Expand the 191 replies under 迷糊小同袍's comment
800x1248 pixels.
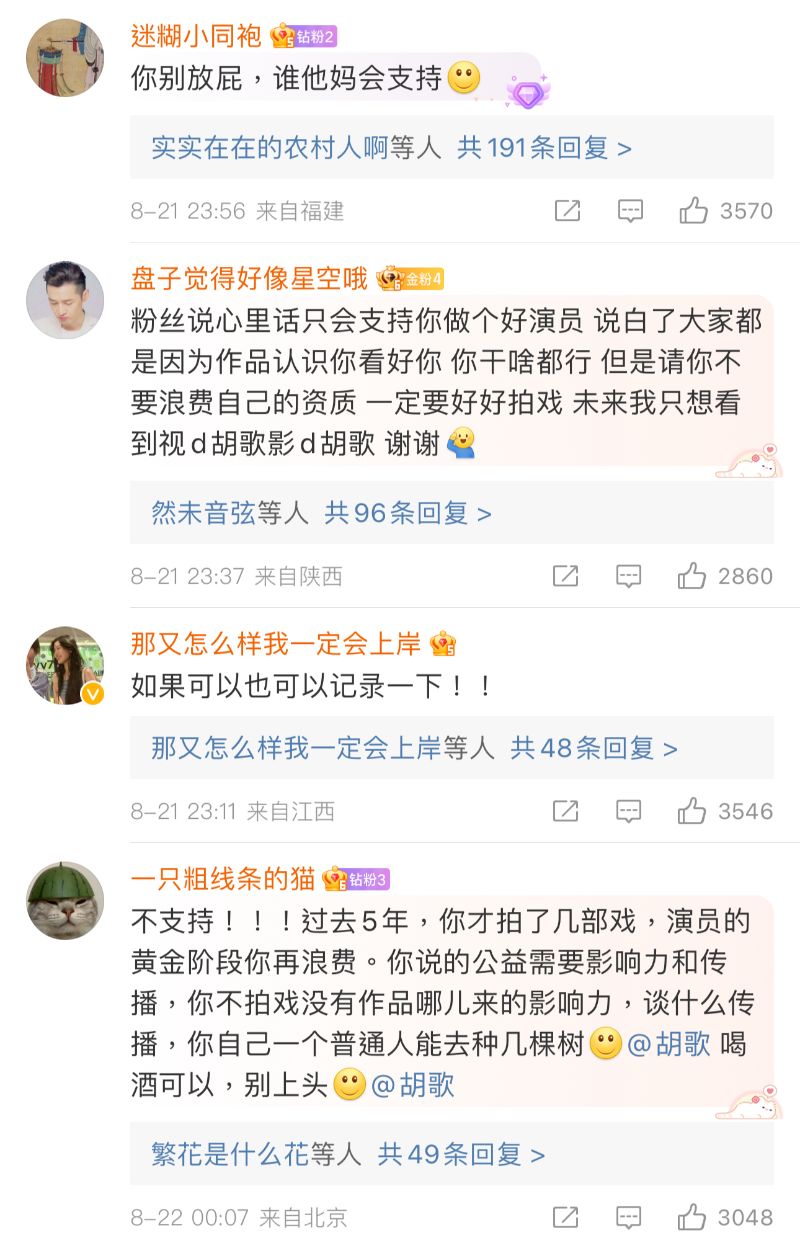click(x=391, y=148)
